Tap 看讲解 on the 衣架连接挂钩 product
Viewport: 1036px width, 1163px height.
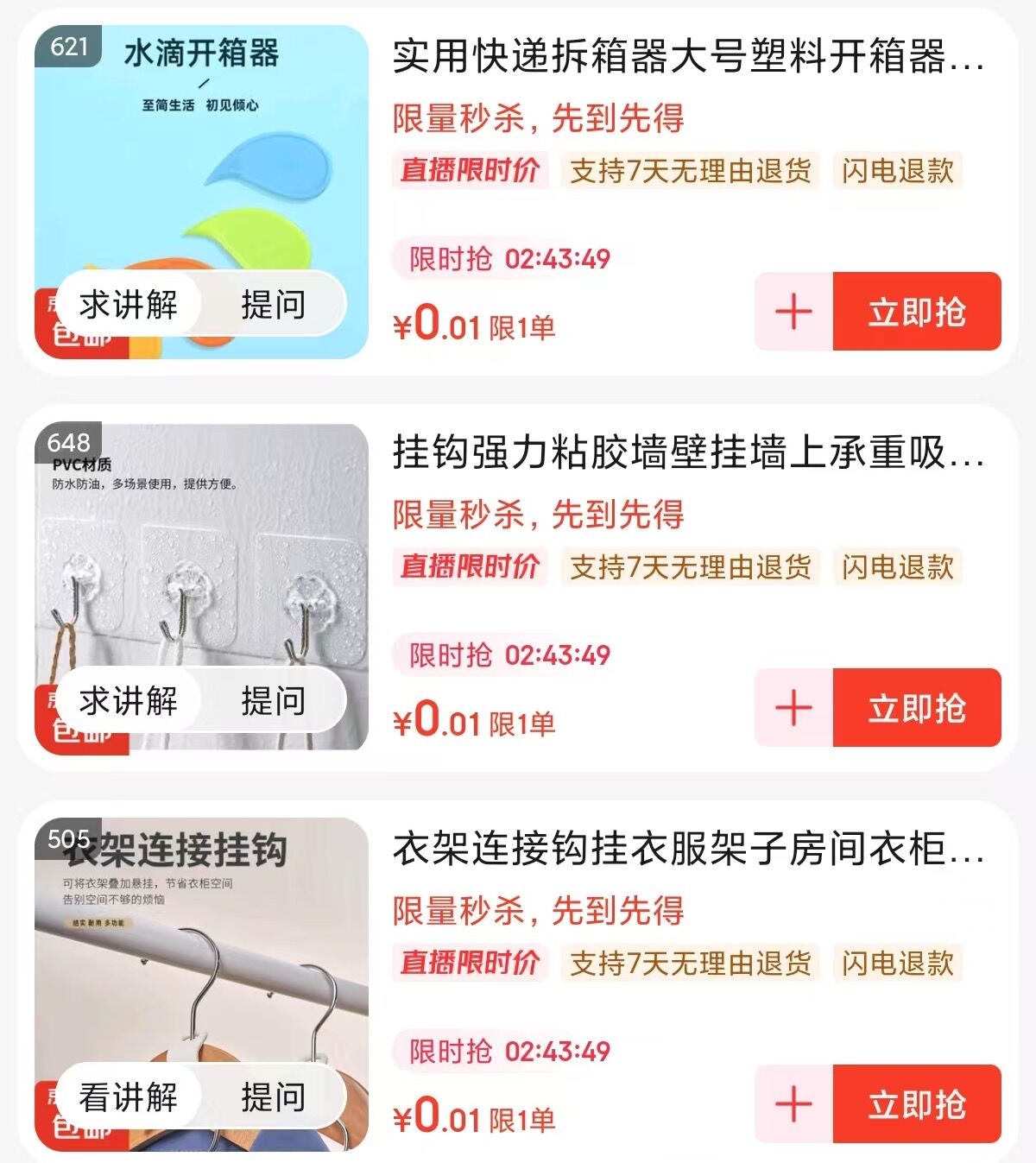click(x=128, y=1098)
